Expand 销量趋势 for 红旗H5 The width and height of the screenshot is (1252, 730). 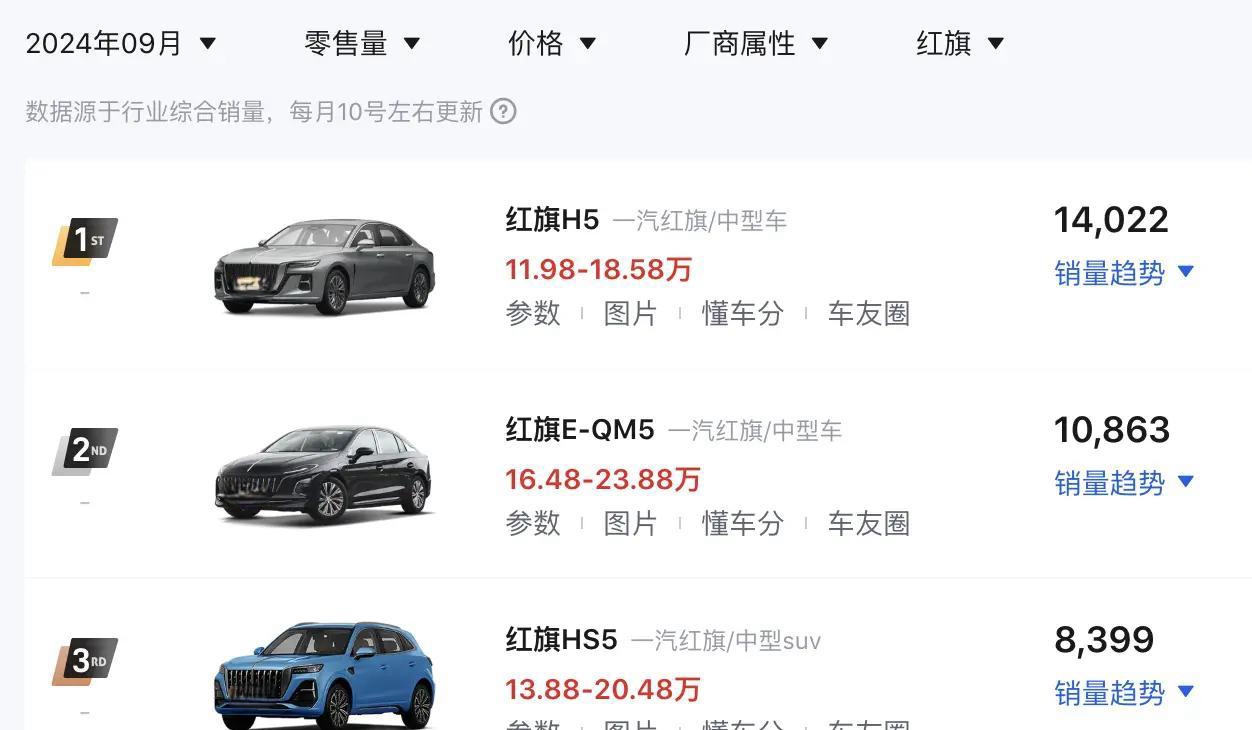point(1124,273)
